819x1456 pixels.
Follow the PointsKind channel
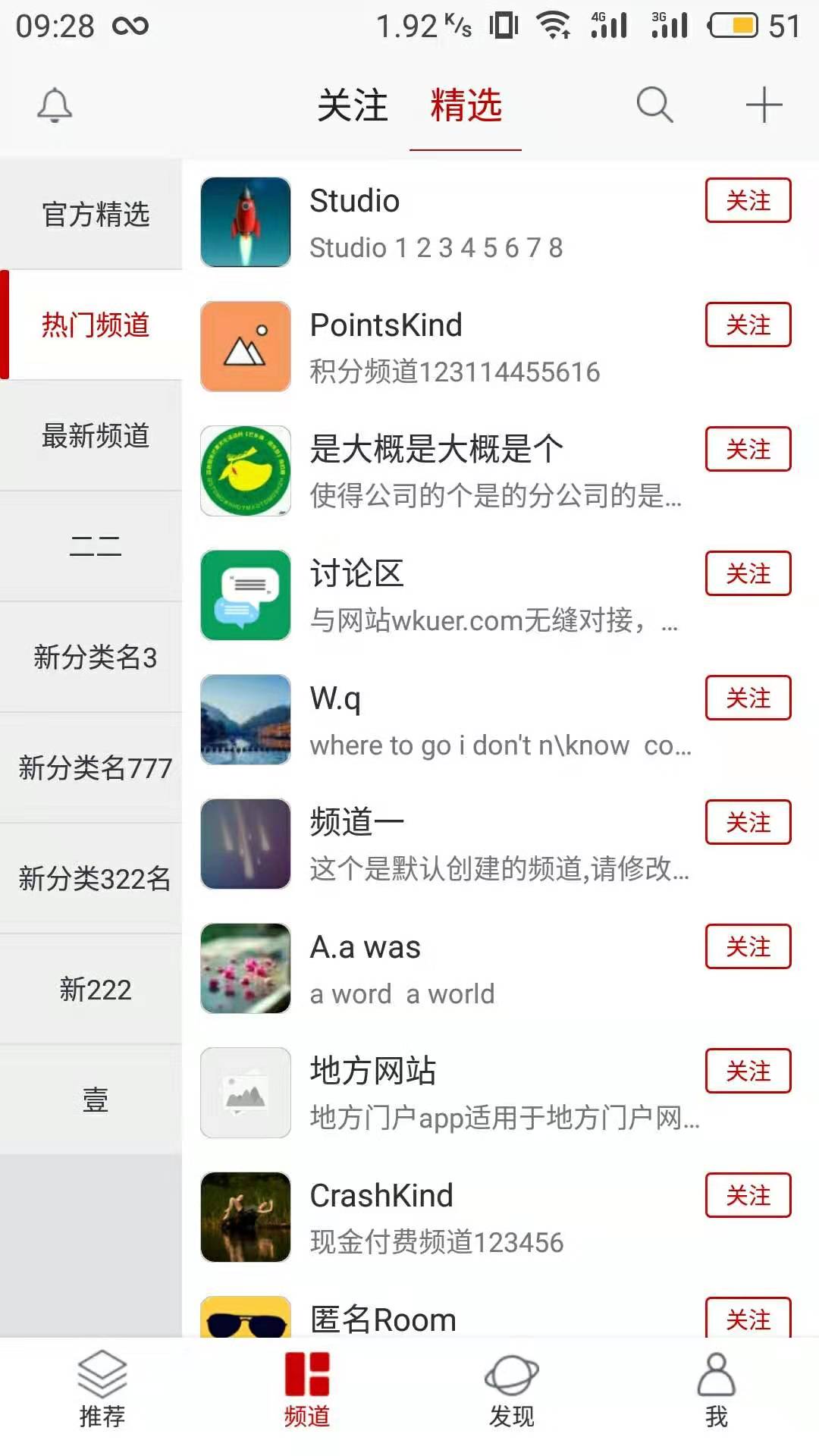(748, 325)
